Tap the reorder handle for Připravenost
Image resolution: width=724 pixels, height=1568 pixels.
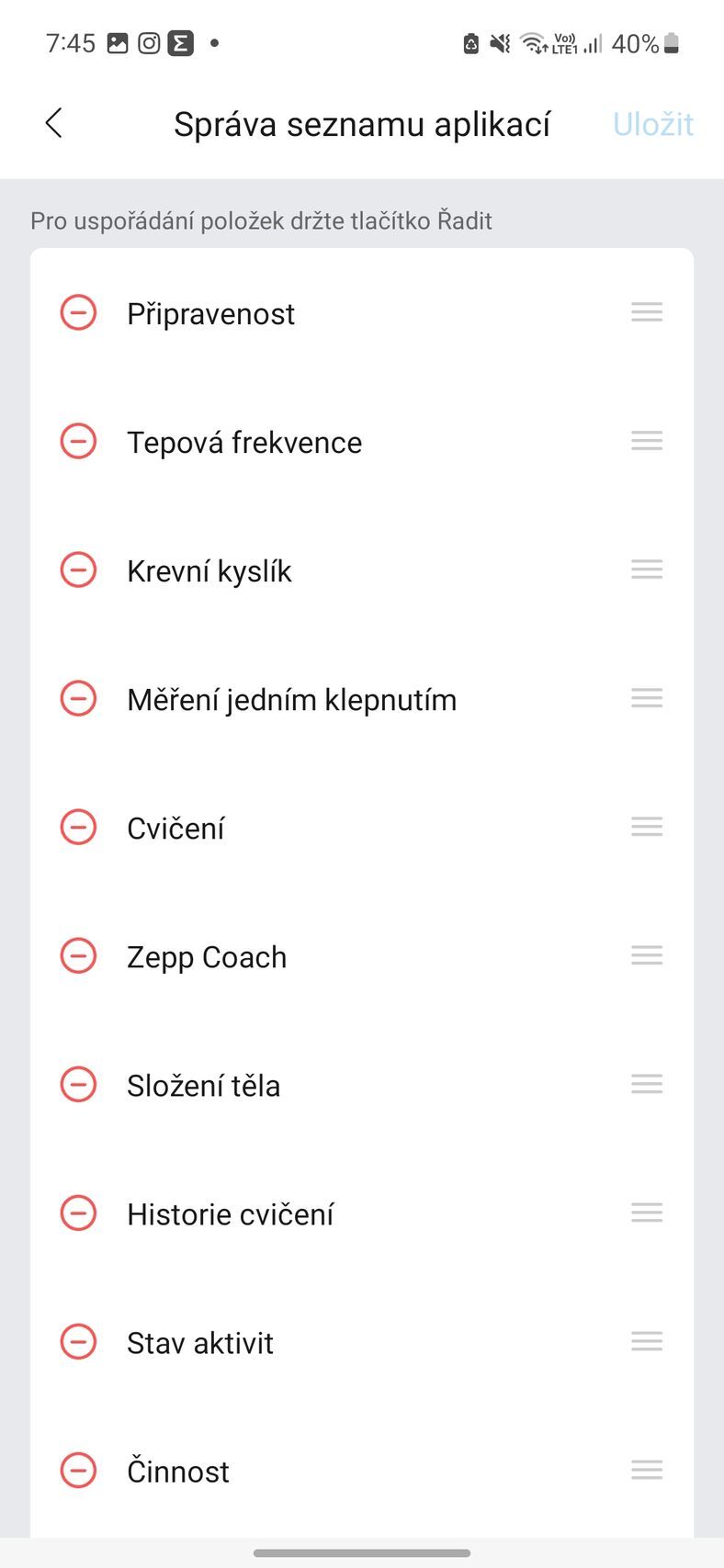coord(646,312)
